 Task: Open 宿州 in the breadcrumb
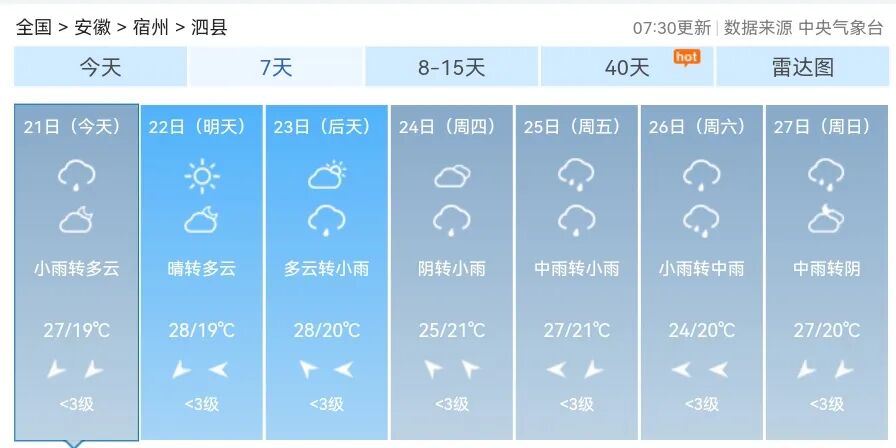coord(151,27)
